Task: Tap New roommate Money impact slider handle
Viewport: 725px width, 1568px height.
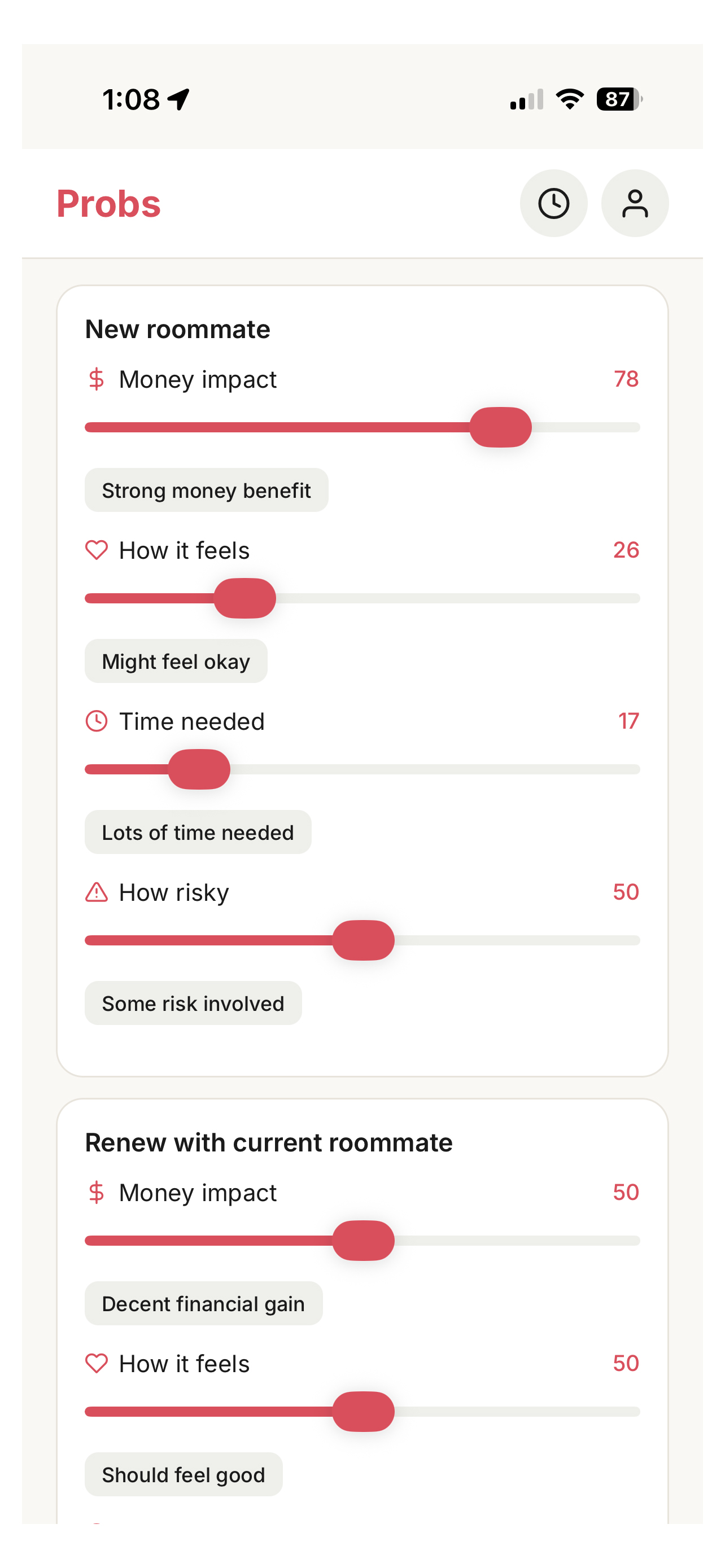Action: (500, 427)
